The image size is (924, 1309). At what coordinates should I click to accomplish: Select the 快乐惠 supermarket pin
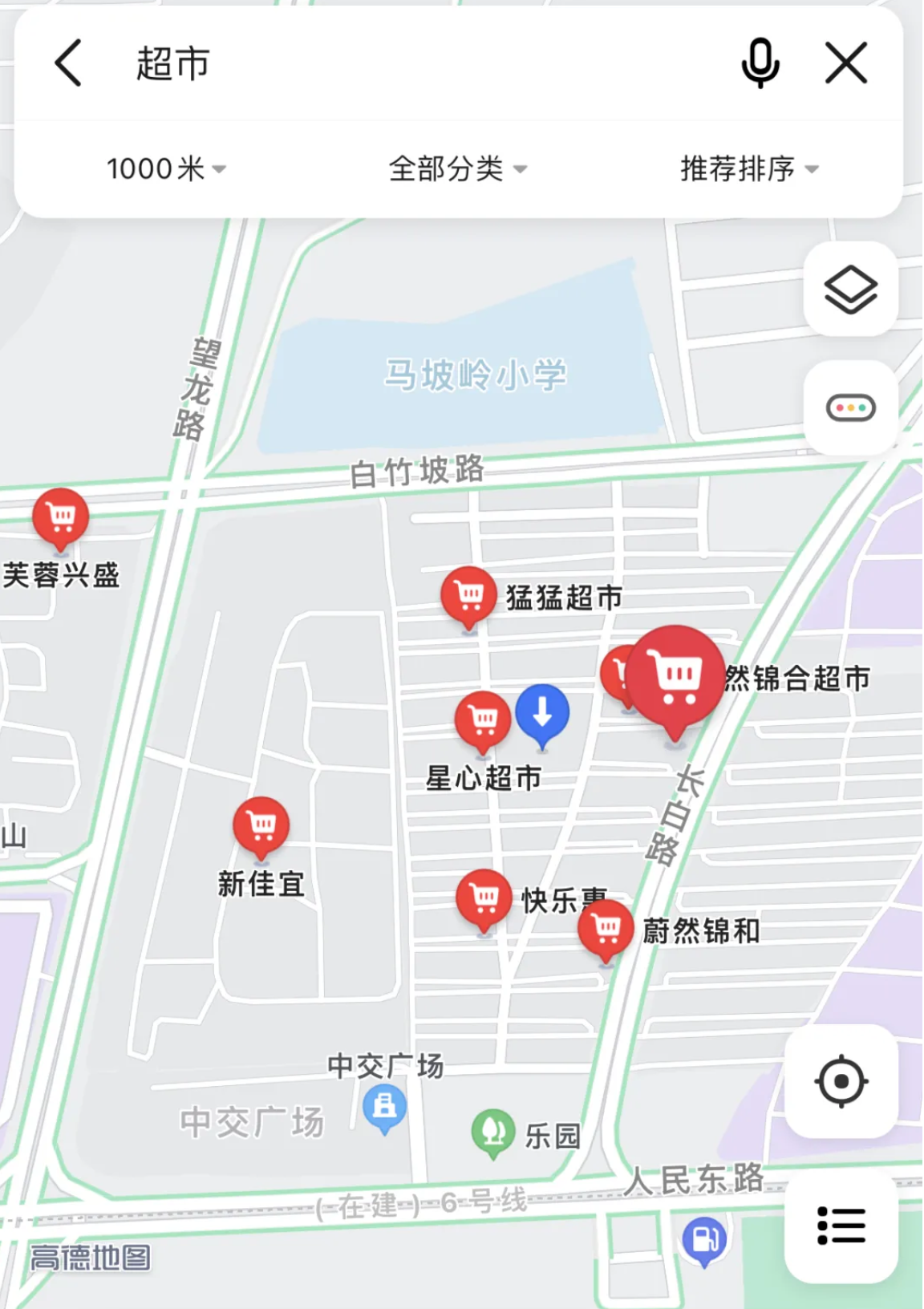484,898
